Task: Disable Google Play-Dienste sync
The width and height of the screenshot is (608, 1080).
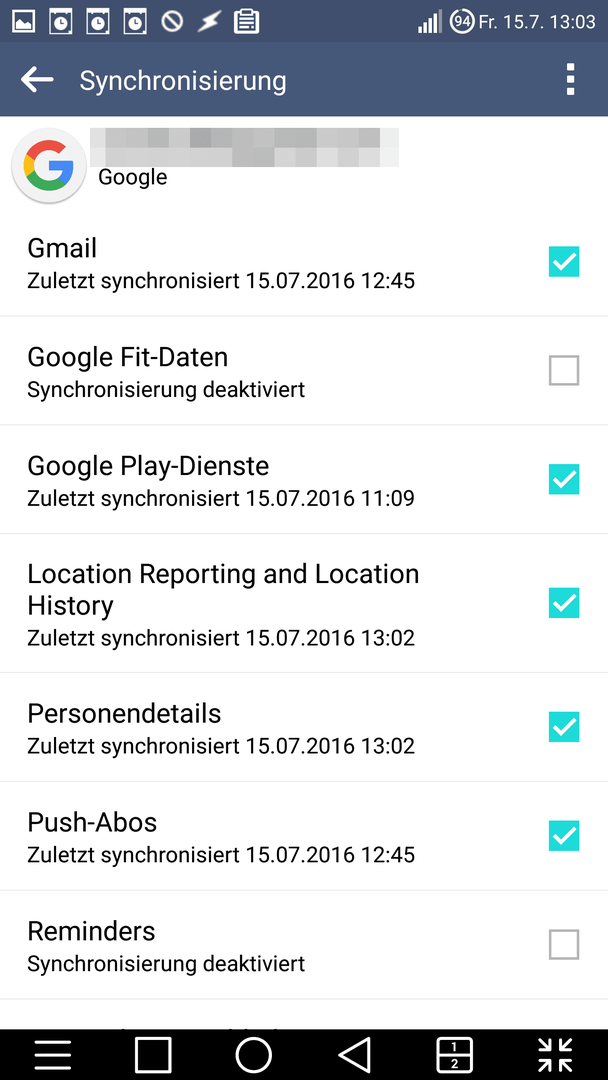Action: click(564, 479)
